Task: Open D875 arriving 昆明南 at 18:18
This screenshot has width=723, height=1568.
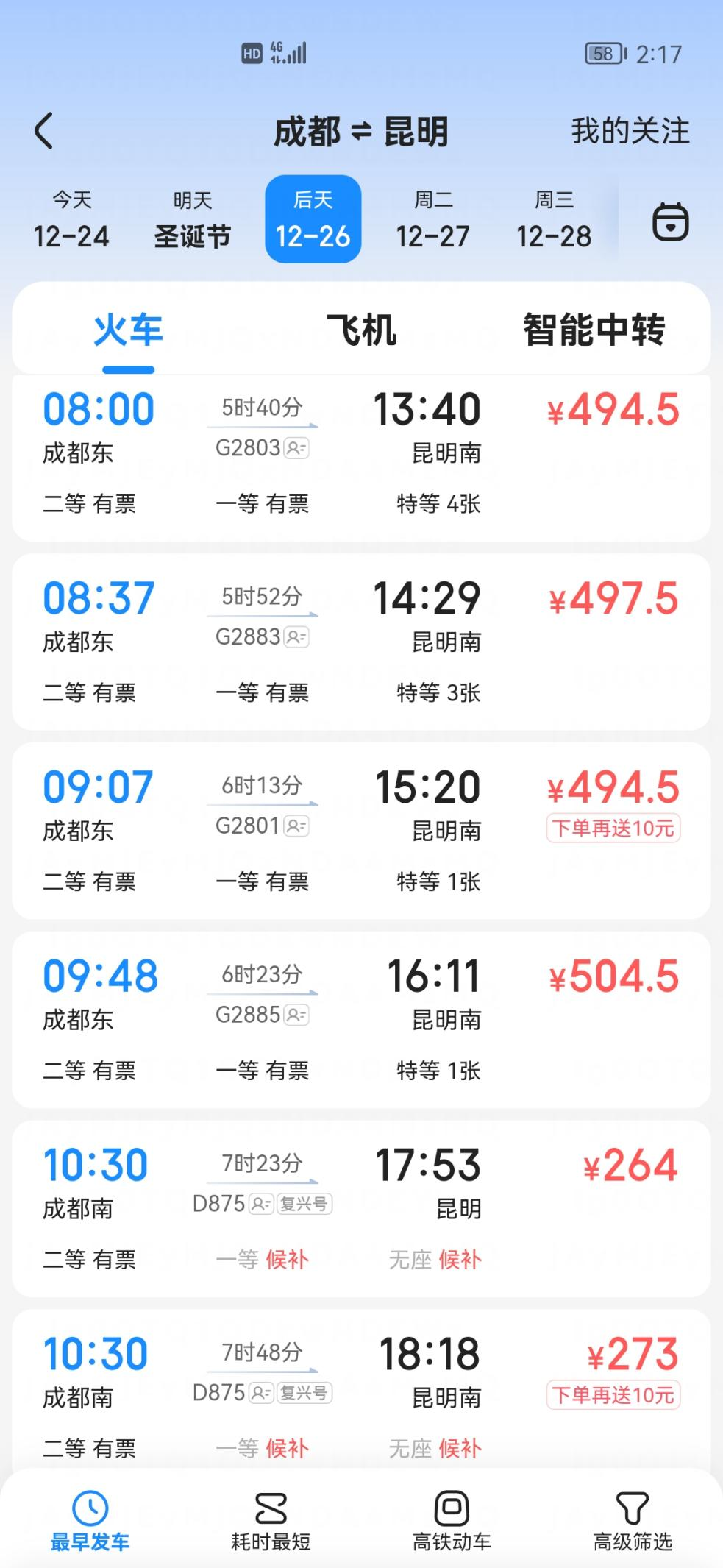Action: 361,1391
